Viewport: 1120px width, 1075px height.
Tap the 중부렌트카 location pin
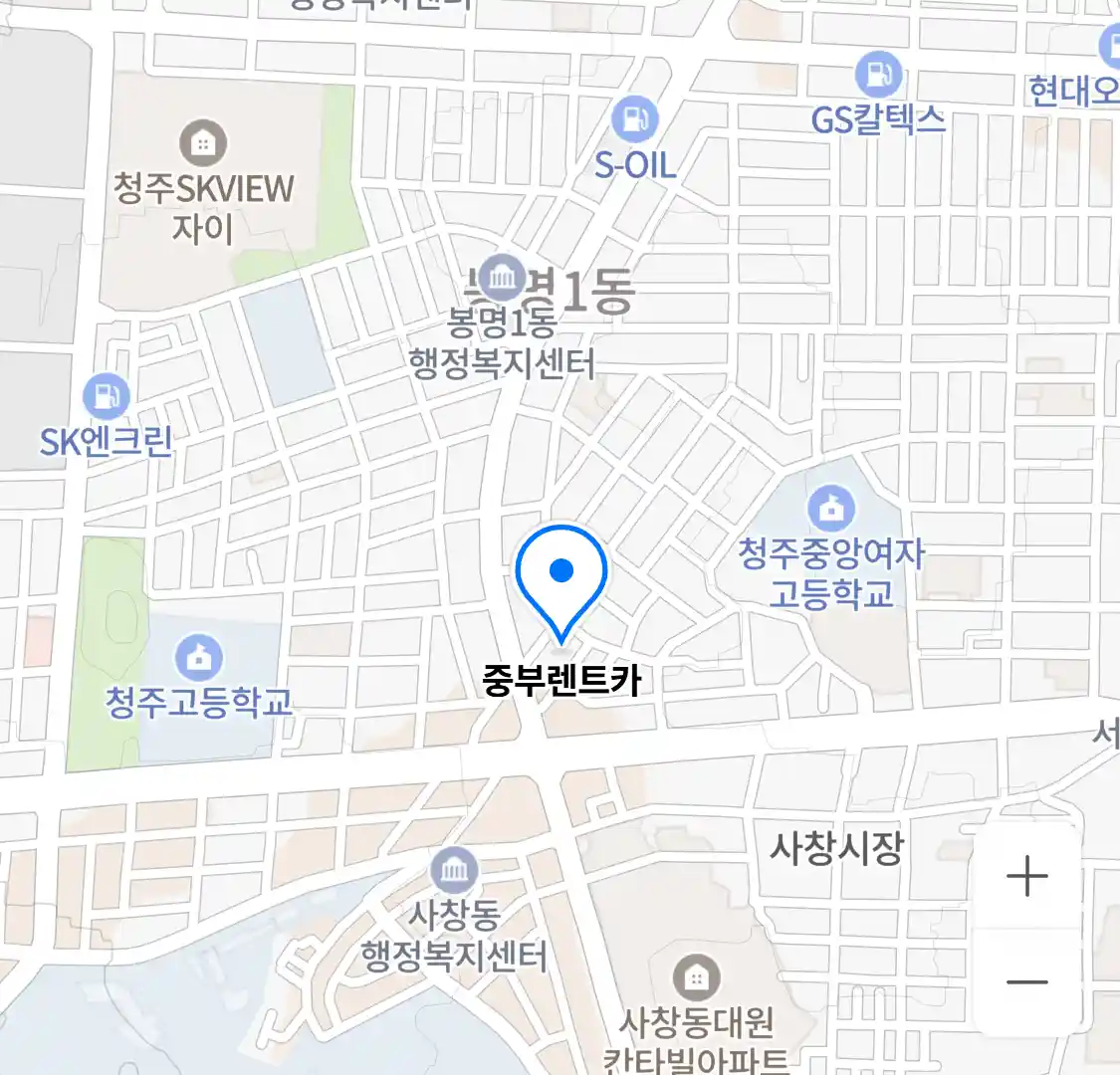point(561,575)
